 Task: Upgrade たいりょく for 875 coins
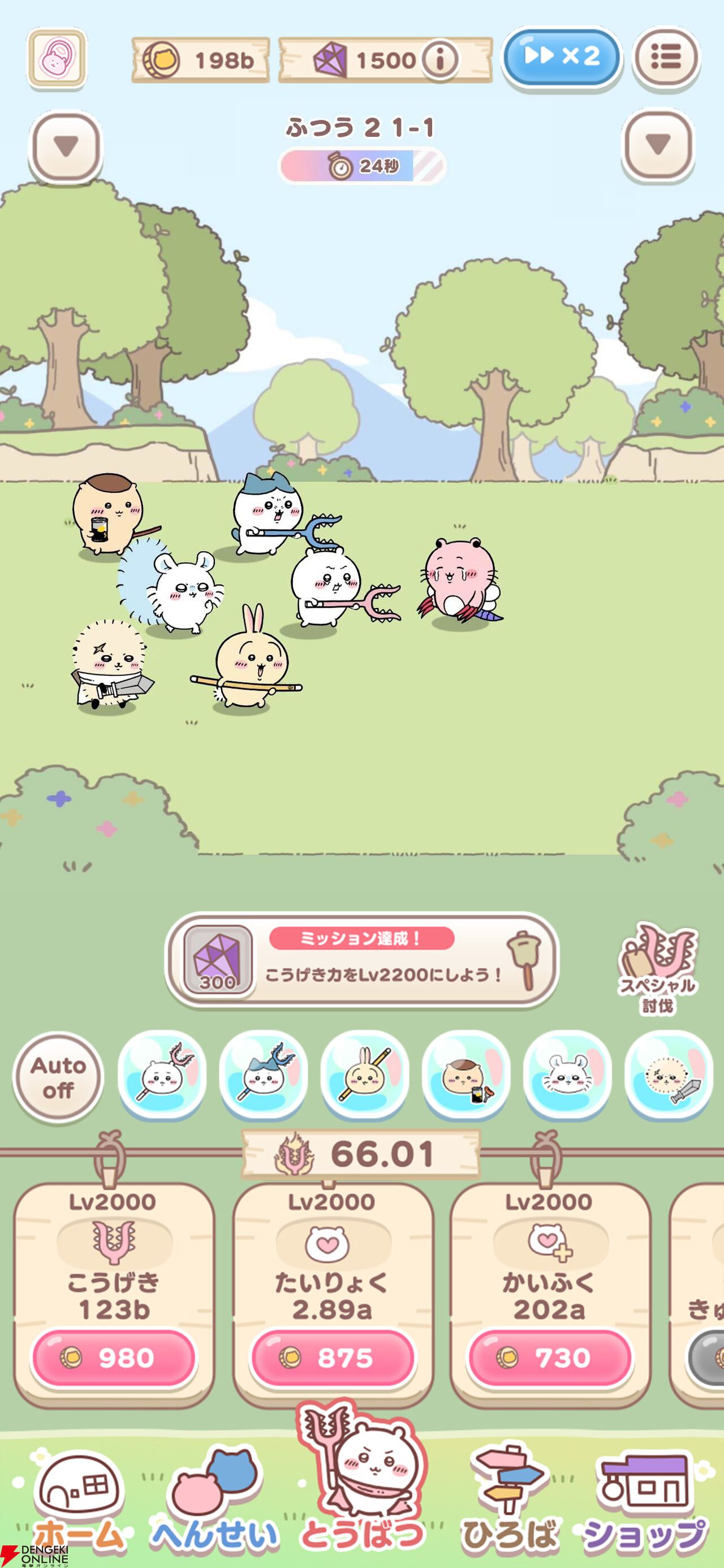point(333,1357)
